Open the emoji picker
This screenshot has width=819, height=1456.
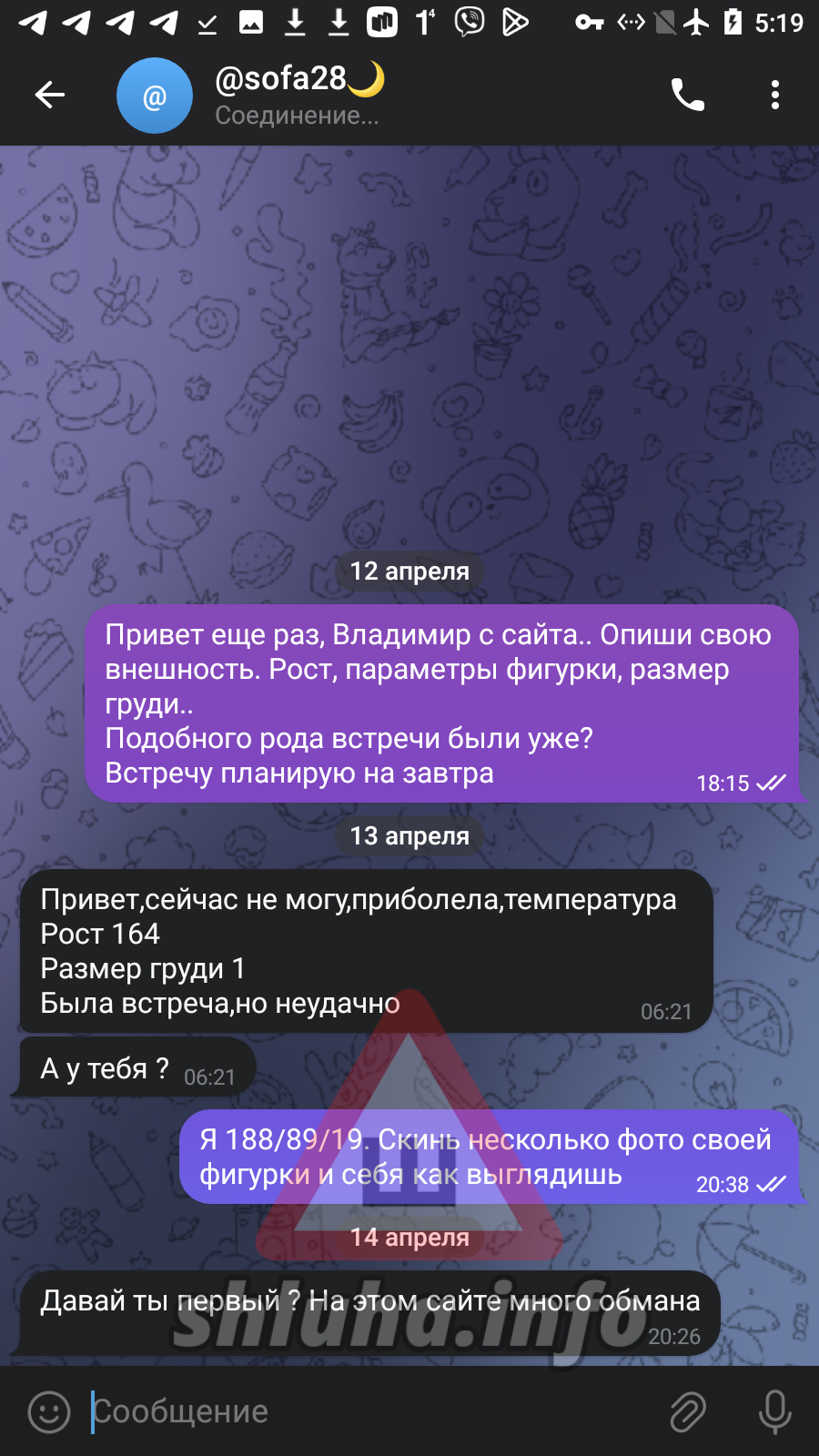(x=49, y=1411)
